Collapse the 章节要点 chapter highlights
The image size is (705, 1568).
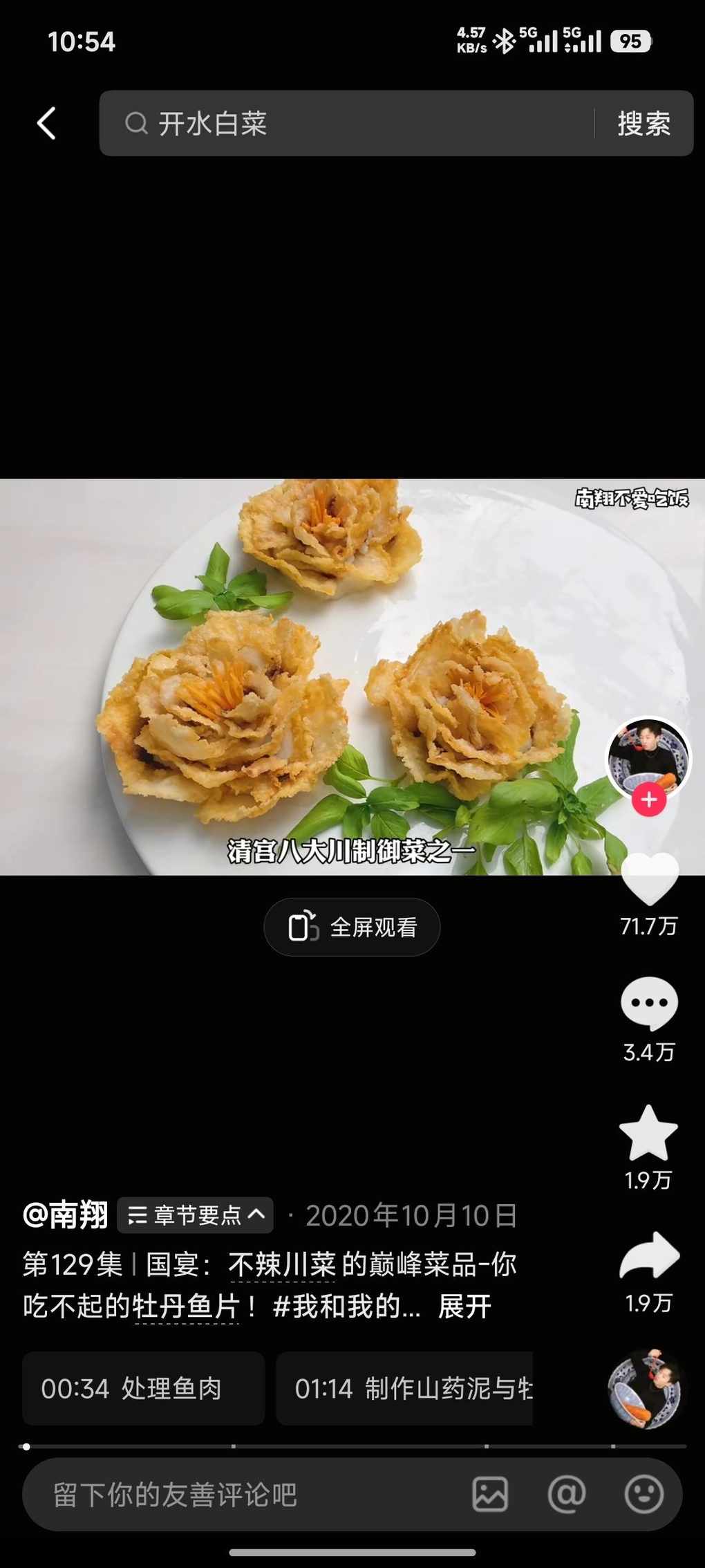pyautogui.click(x=196, y=1215)
